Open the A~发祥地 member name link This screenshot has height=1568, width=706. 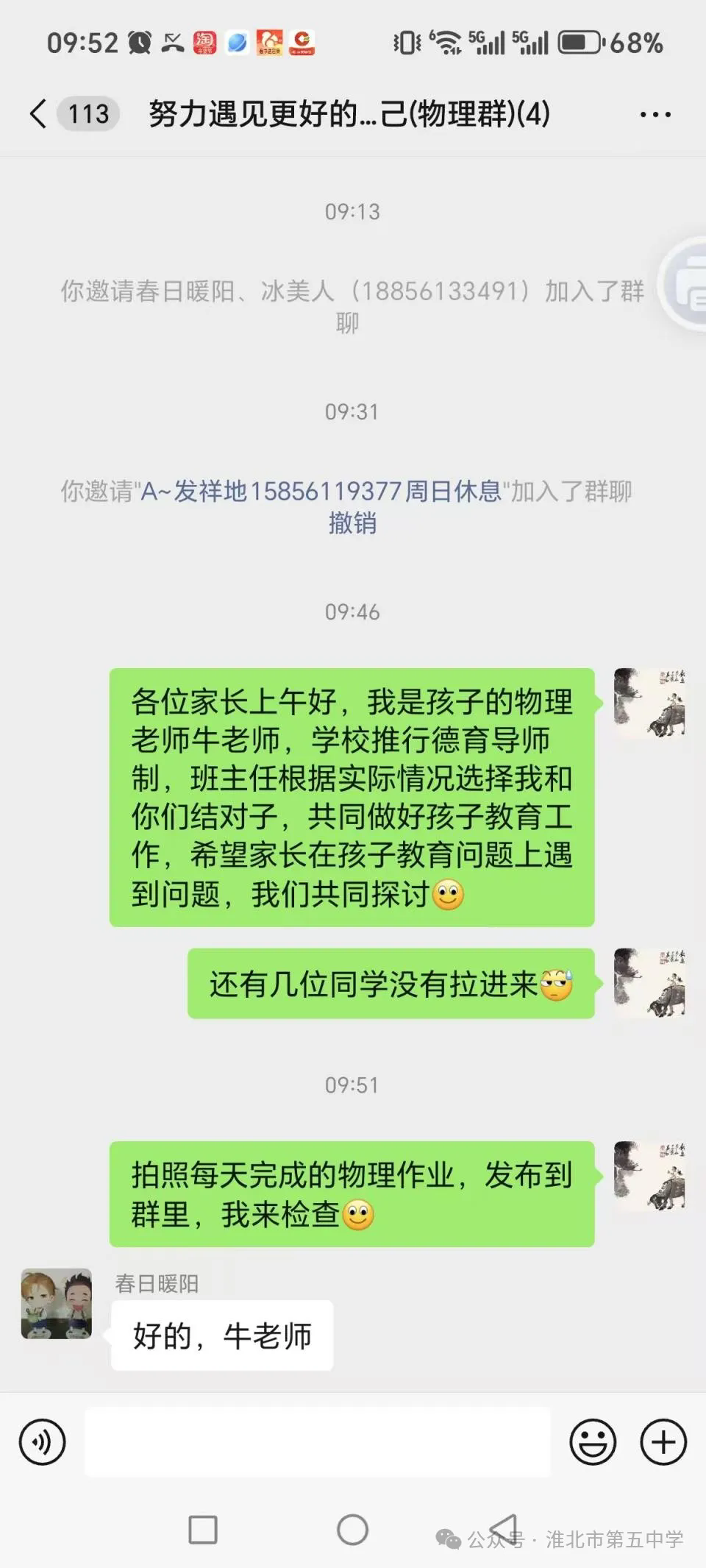point(321,491)
